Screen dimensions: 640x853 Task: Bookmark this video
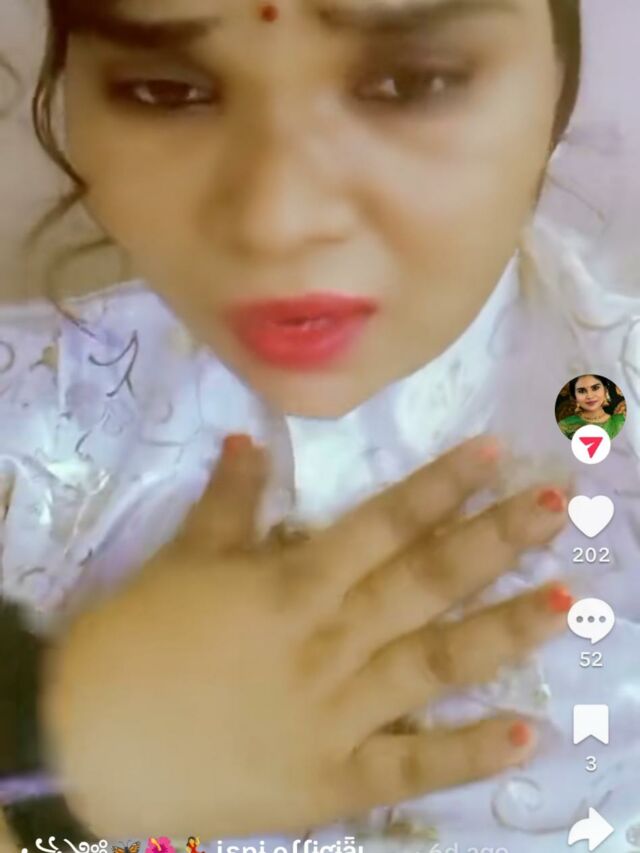click(x=590, y=724)
